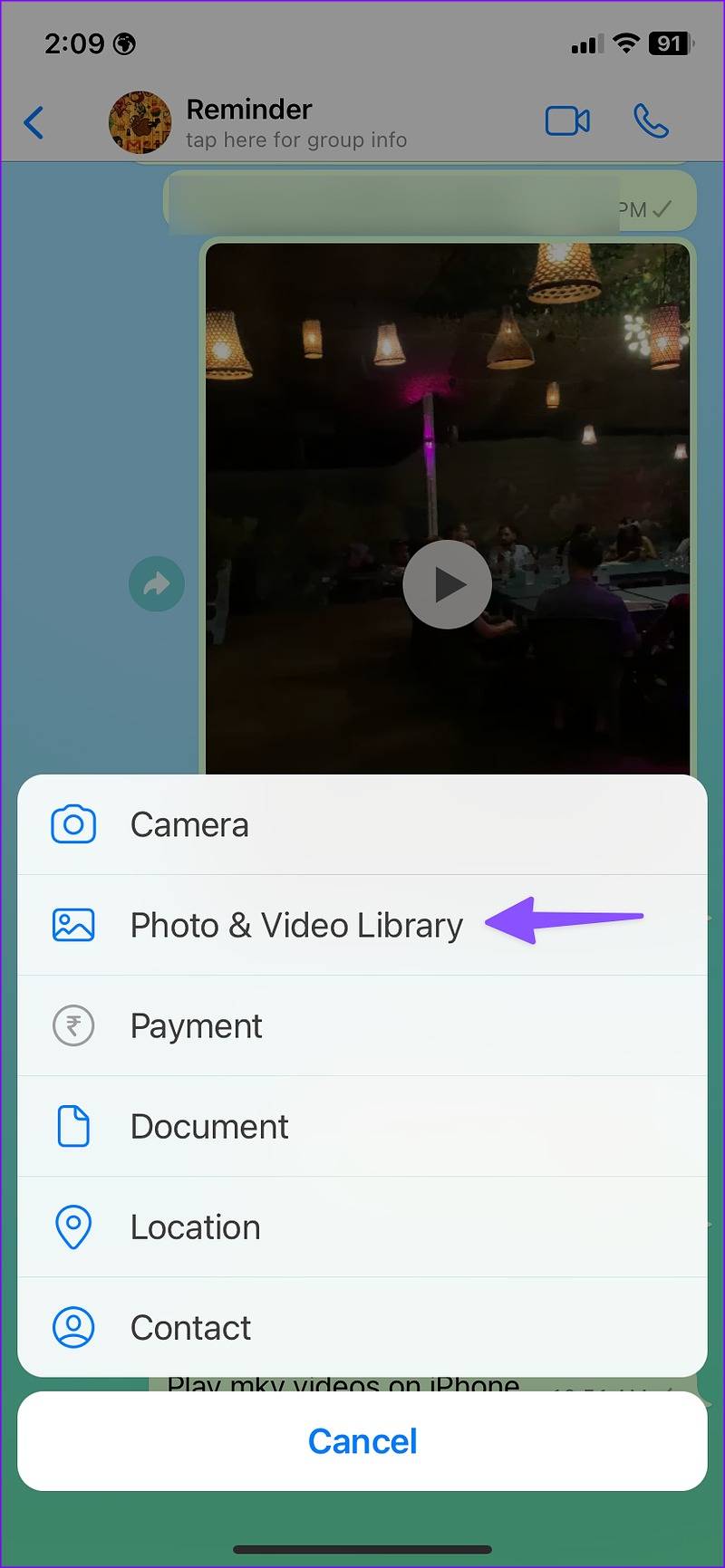Screen dimensions: 725x1568
Task: Tap the forward arrow beside the video
Action: click(156, 584)
